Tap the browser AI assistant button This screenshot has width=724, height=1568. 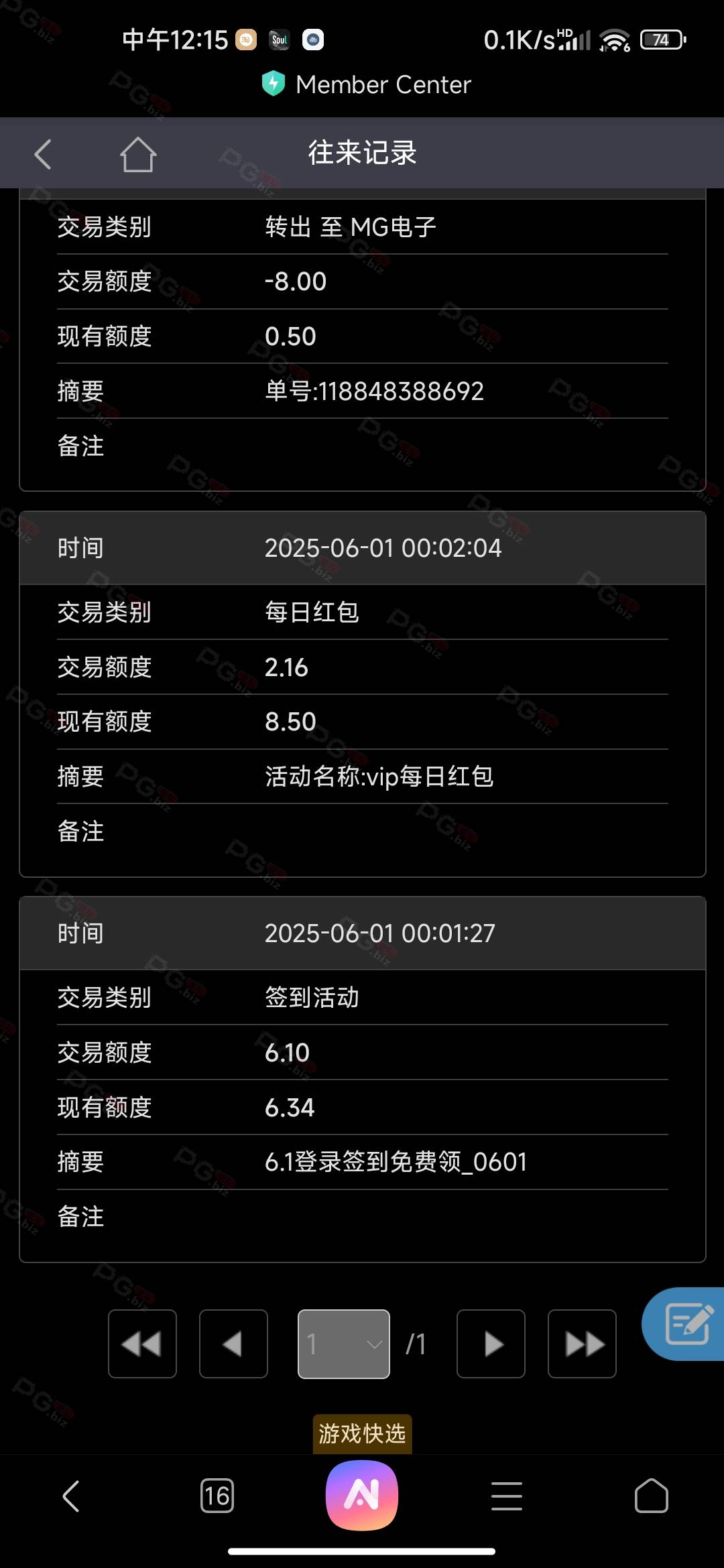(x=362, y=1495)
